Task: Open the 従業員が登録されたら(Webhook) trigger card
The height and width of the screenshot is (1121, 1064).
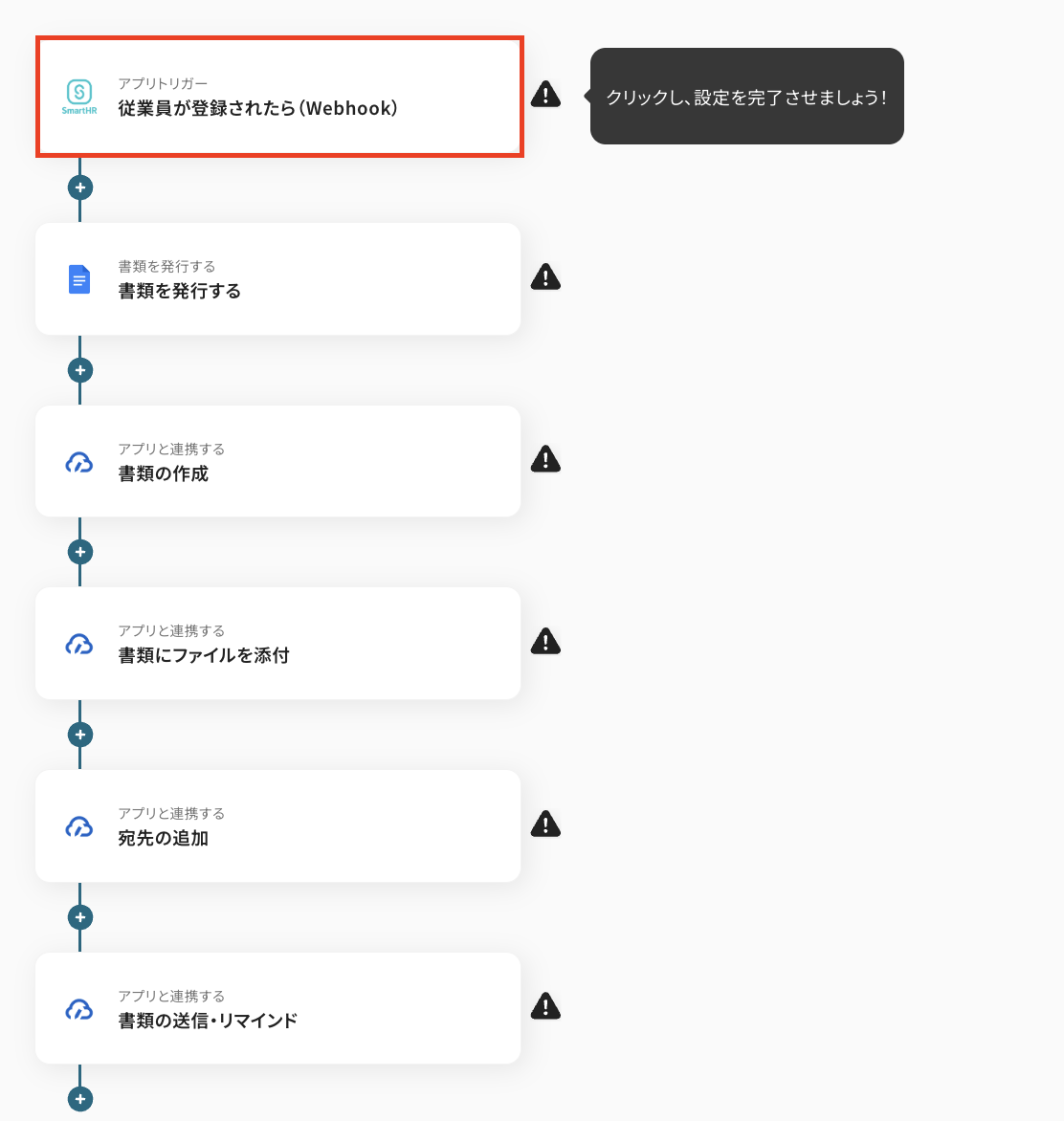Action: (x=278, y=97)
